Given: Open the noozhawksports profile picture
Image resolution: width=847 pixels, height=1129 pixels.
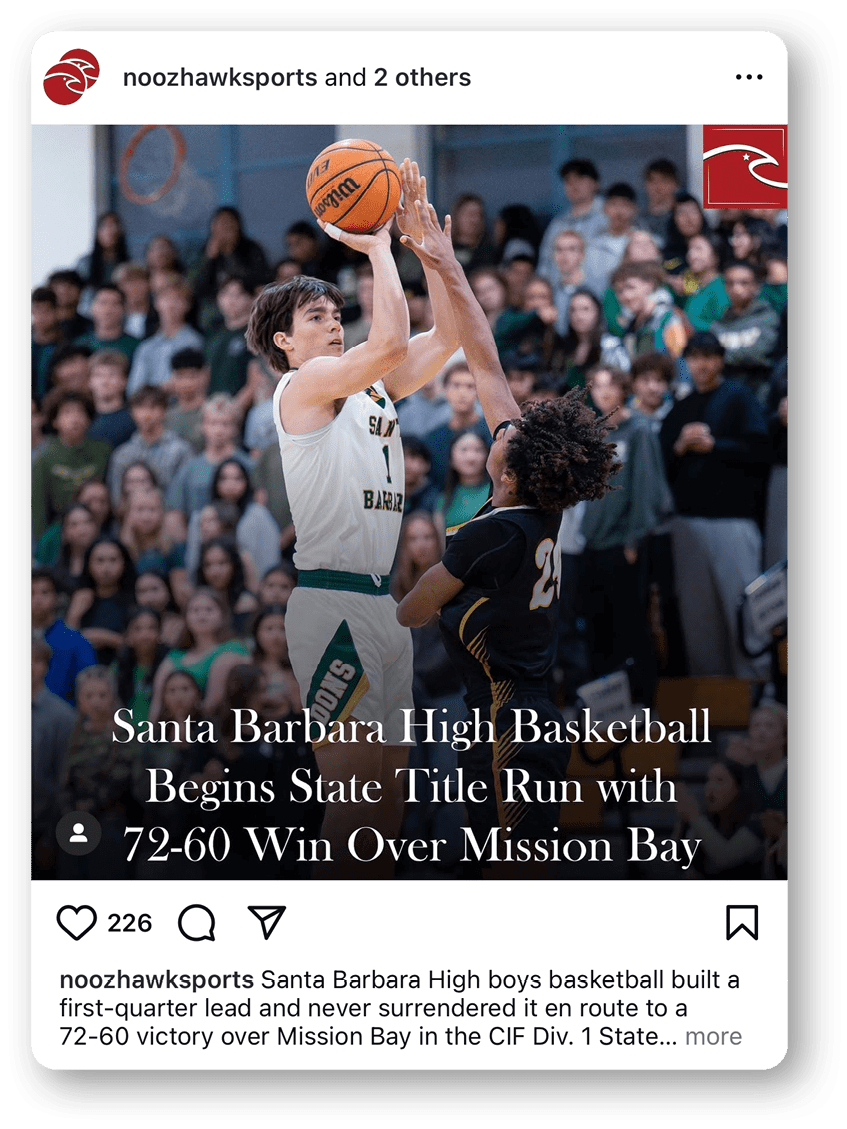Looking at the screenshot, I should click(x=71, y=77).
